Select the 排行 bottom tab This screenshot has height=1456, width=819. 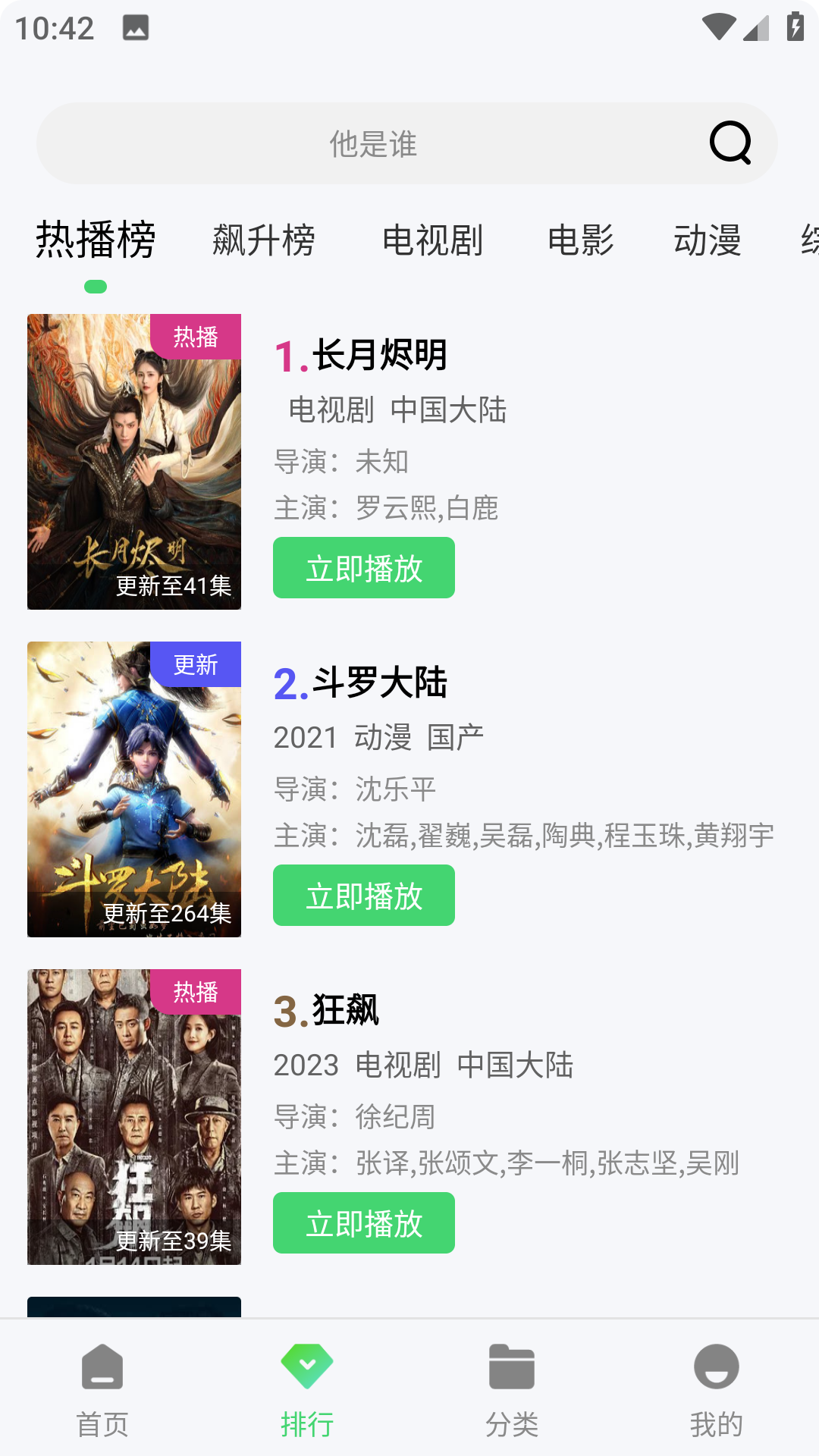(307, 1389)
